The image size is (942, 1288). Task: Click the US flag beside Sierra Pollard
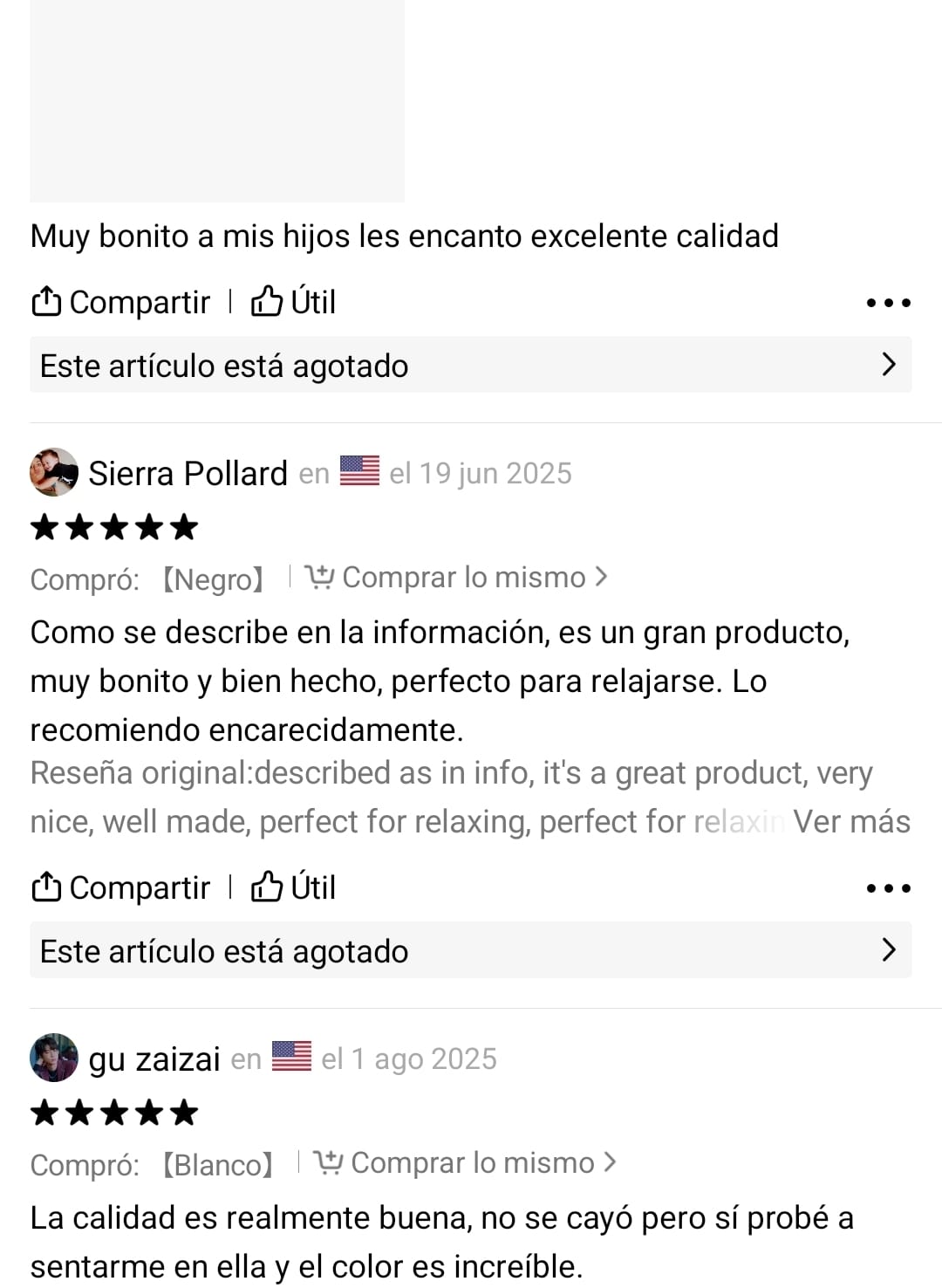point(358,470)
